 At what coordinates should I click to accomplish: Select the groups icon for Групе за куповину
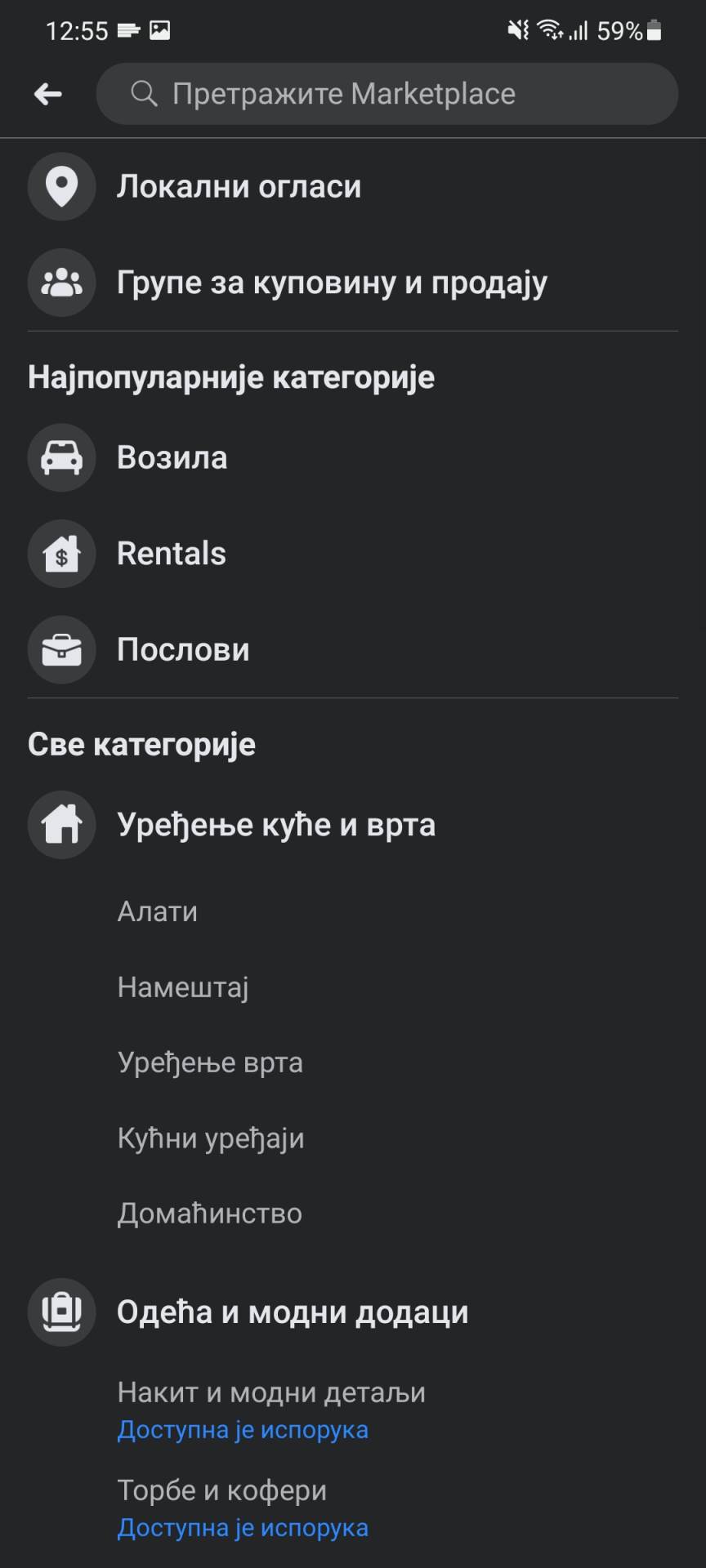click(x=61, y=282)
